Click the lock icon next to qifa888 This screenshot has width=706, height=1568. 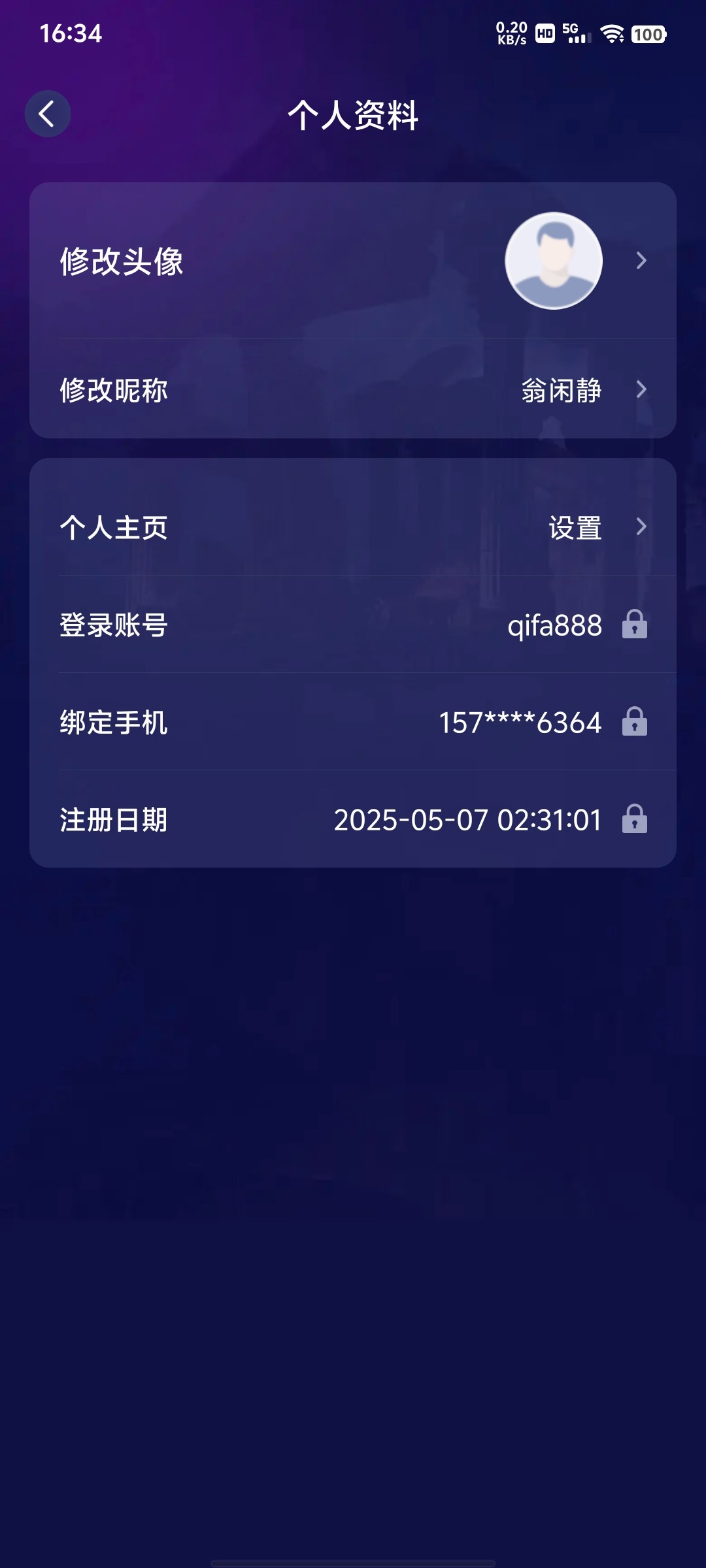[635, 625]
